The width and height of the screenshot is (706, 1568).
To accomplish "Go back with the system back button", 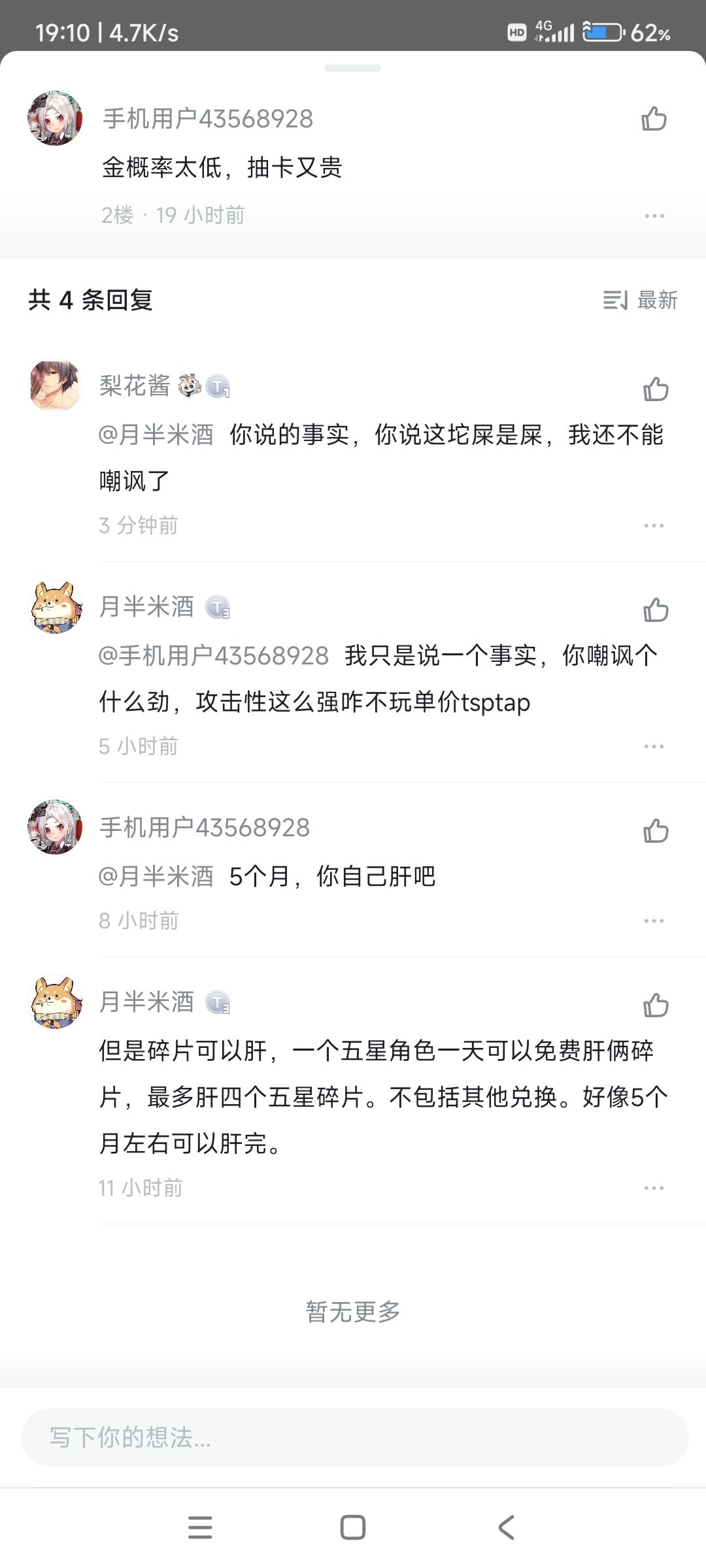I will pyautogui.click(x=506, y=1527).
